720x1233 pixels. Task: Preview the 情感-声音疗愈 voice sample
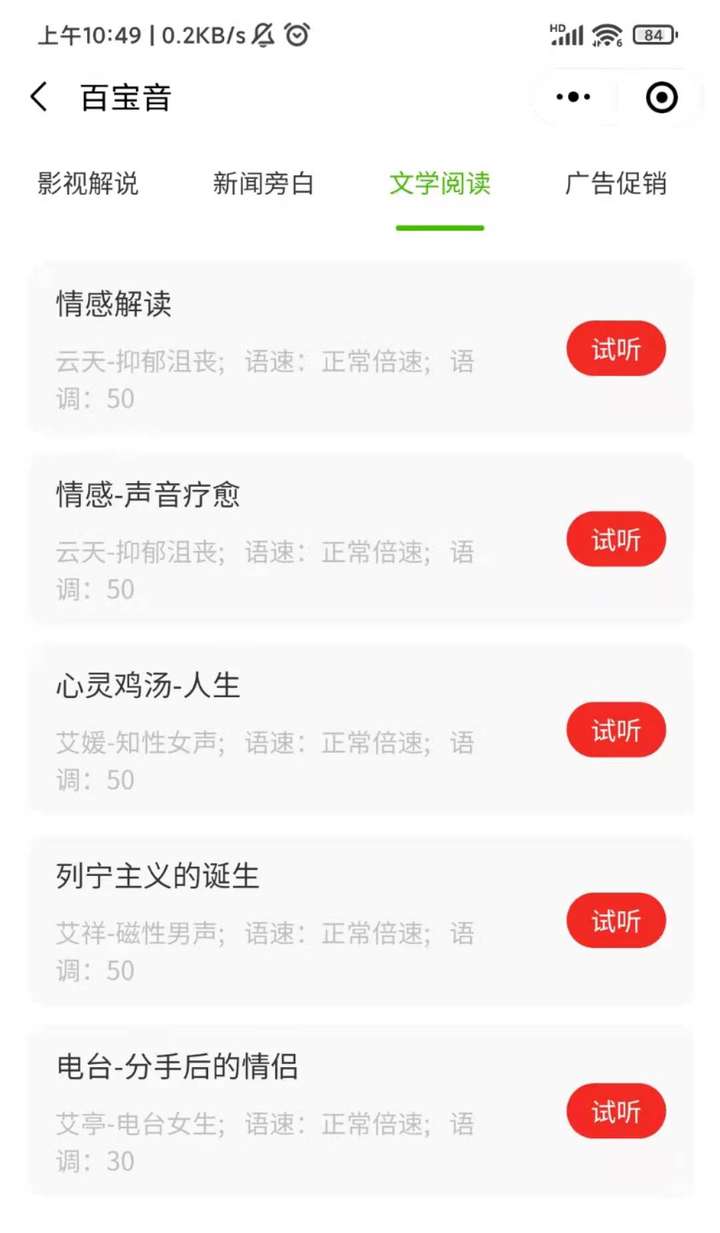(616, 540)
